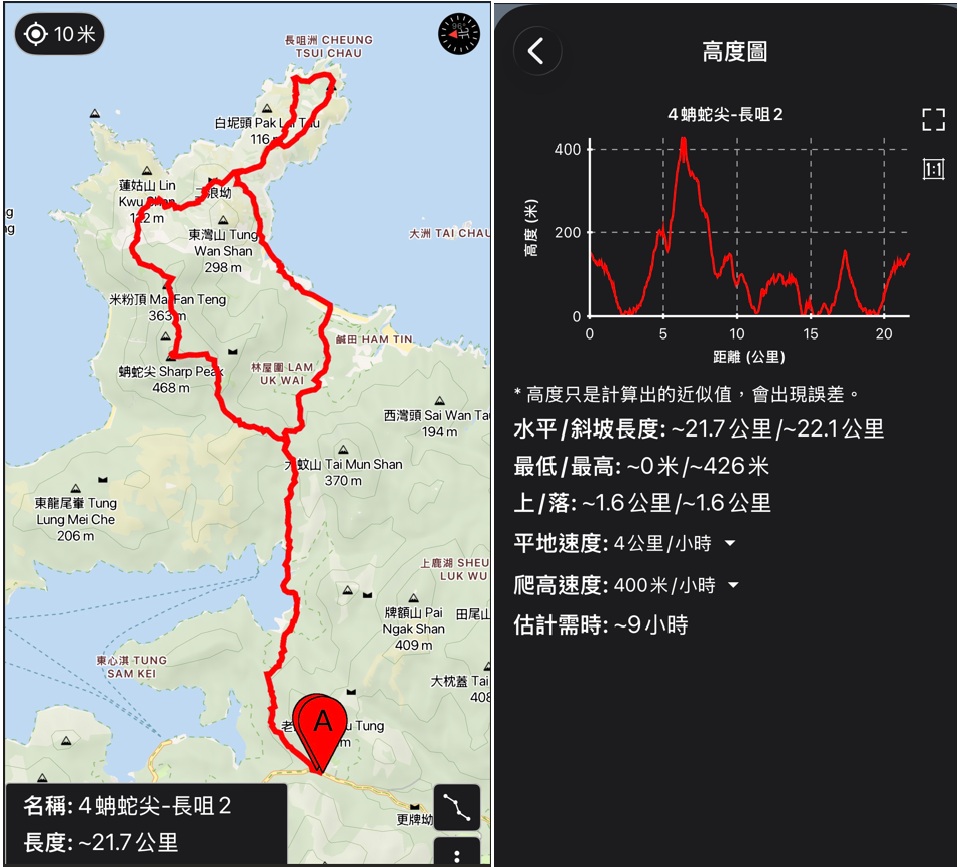This screenshot has width=958, height=867.
Task: Open the 平地速度 dropdown
Action: [x=729, y=544]
